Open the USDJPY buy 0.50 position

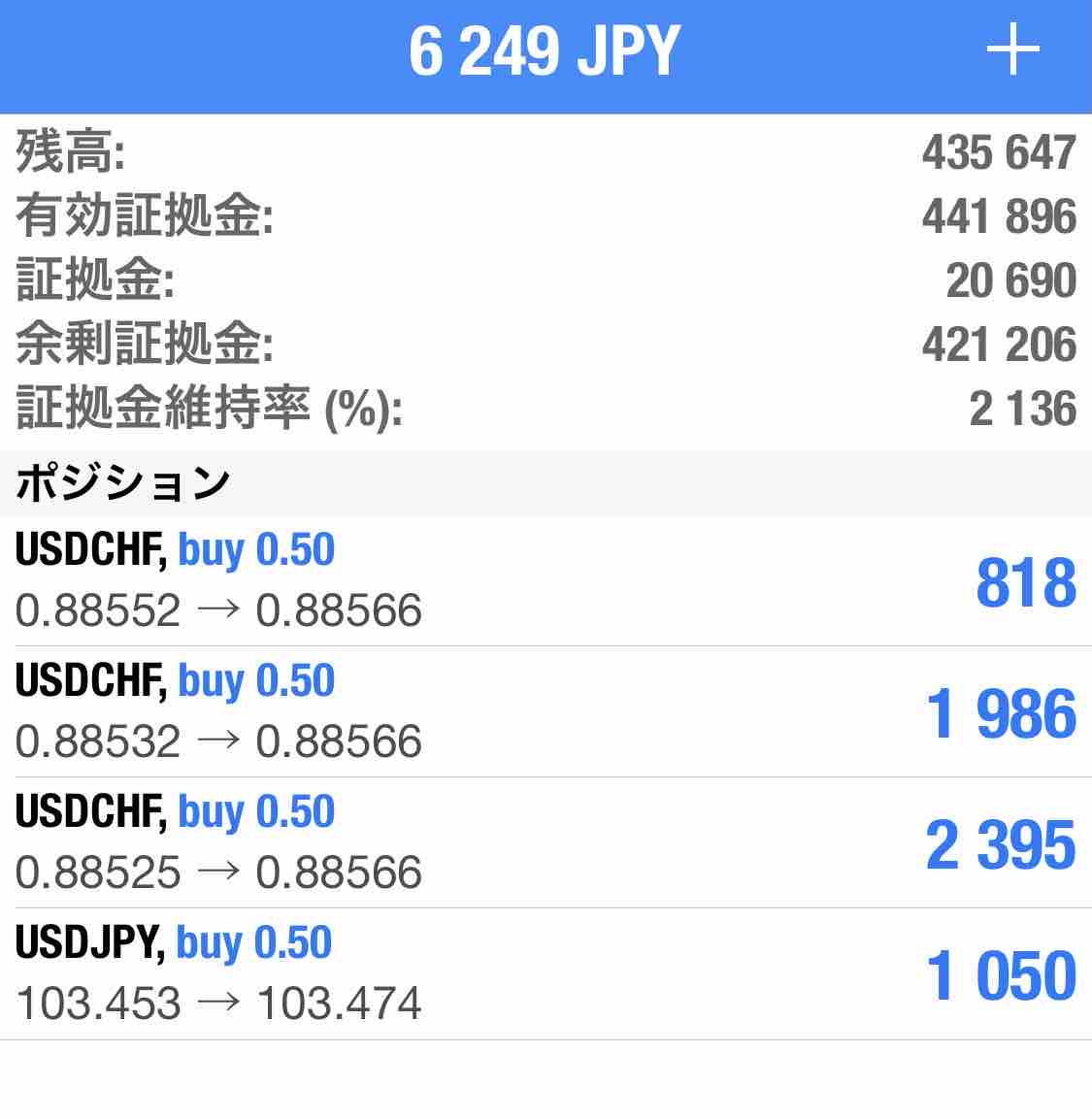pos(544,973)
